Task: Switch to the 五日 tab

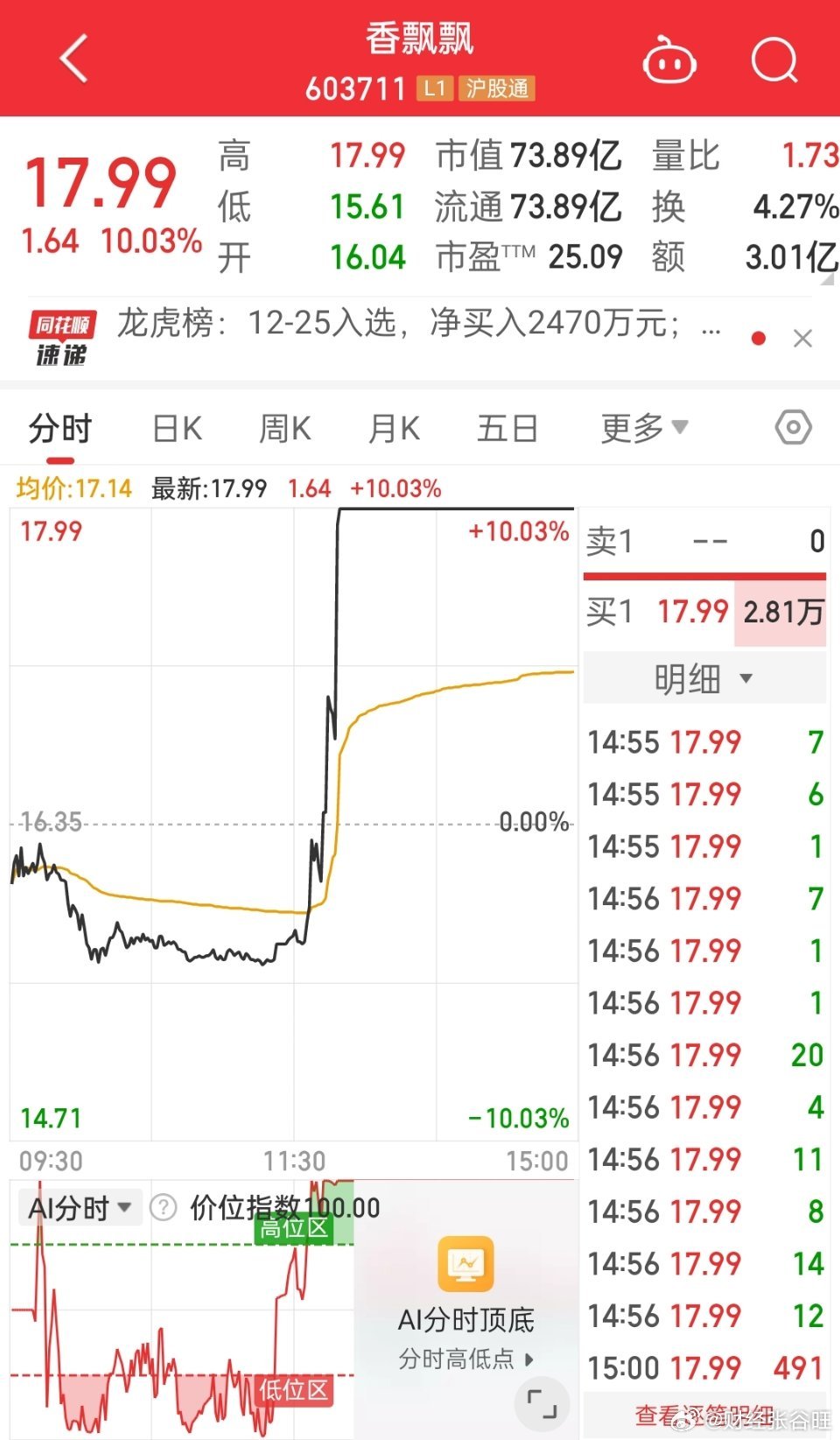Action: (x=507, y=429)
